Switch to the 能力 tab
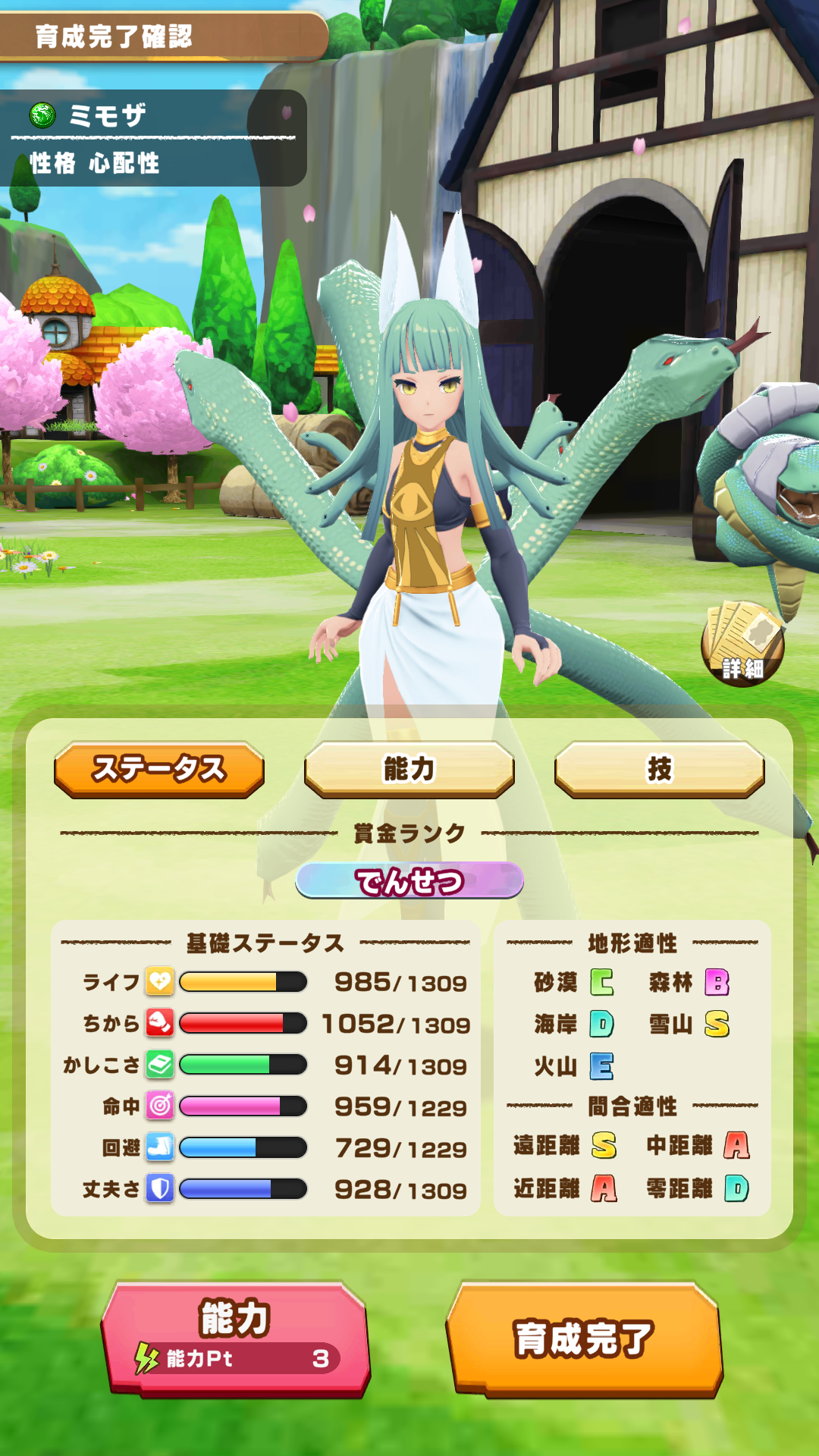 point(409,769)
